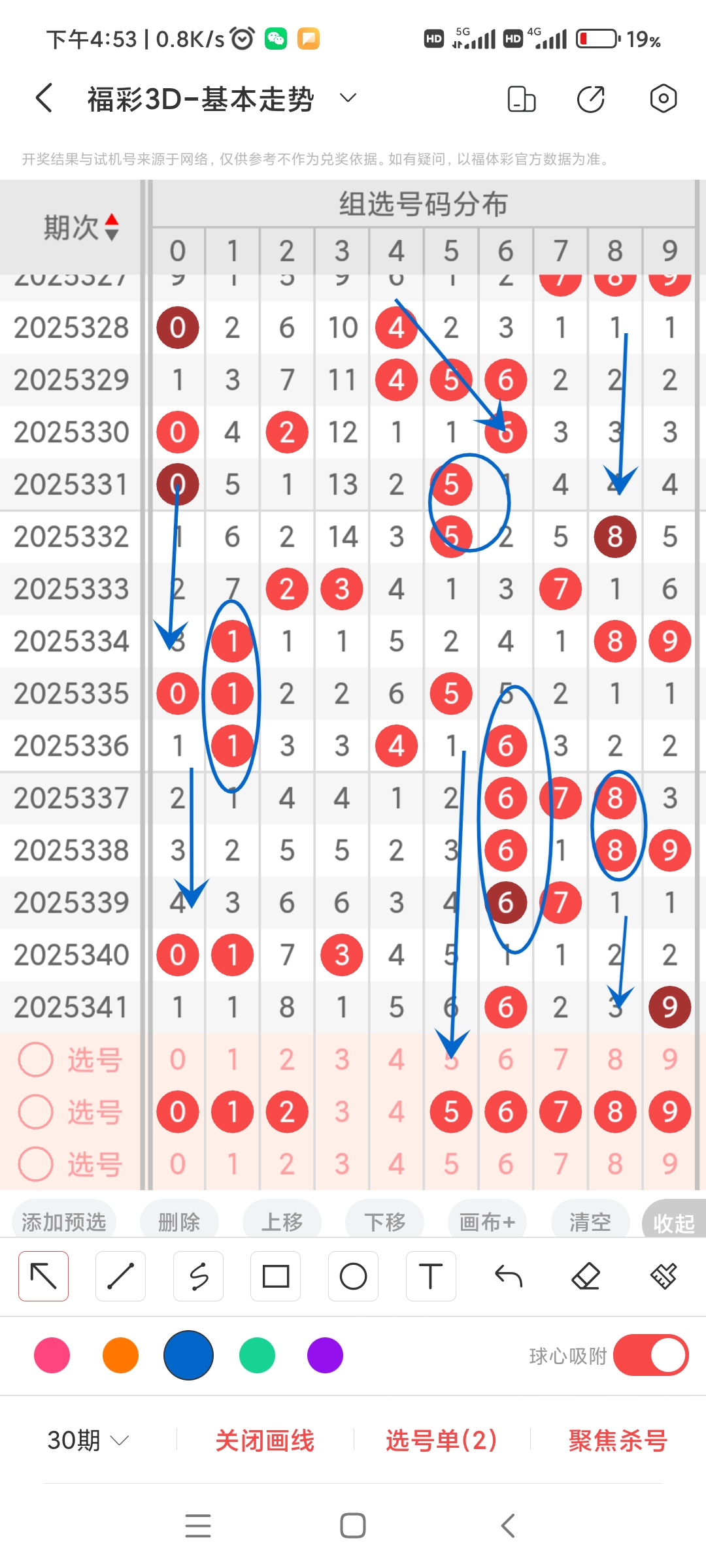Screen dimensions: 706x1568
Task: Select the first 选号 row radio circle
Action: (x=37, y=1059)
